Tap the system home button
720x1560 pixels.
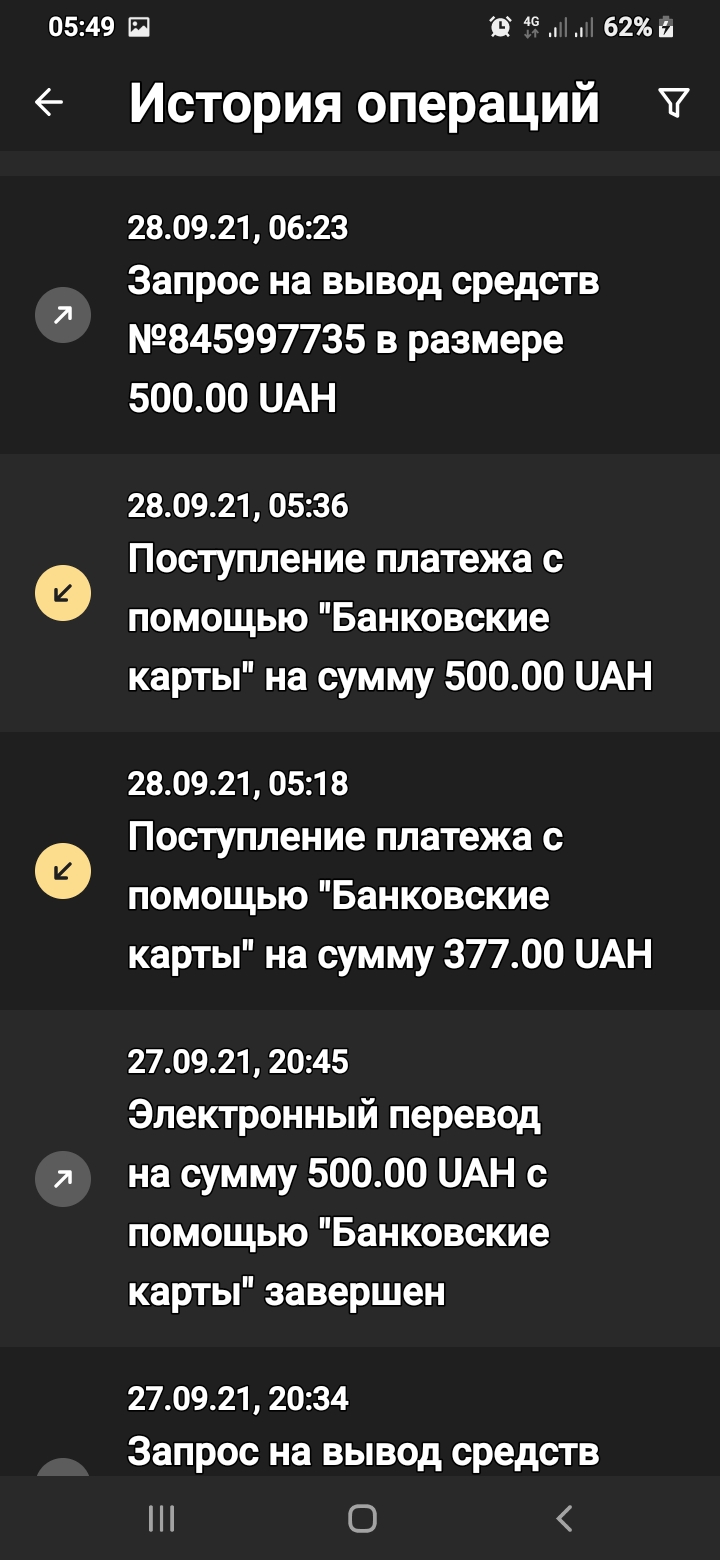(362, 1519)
